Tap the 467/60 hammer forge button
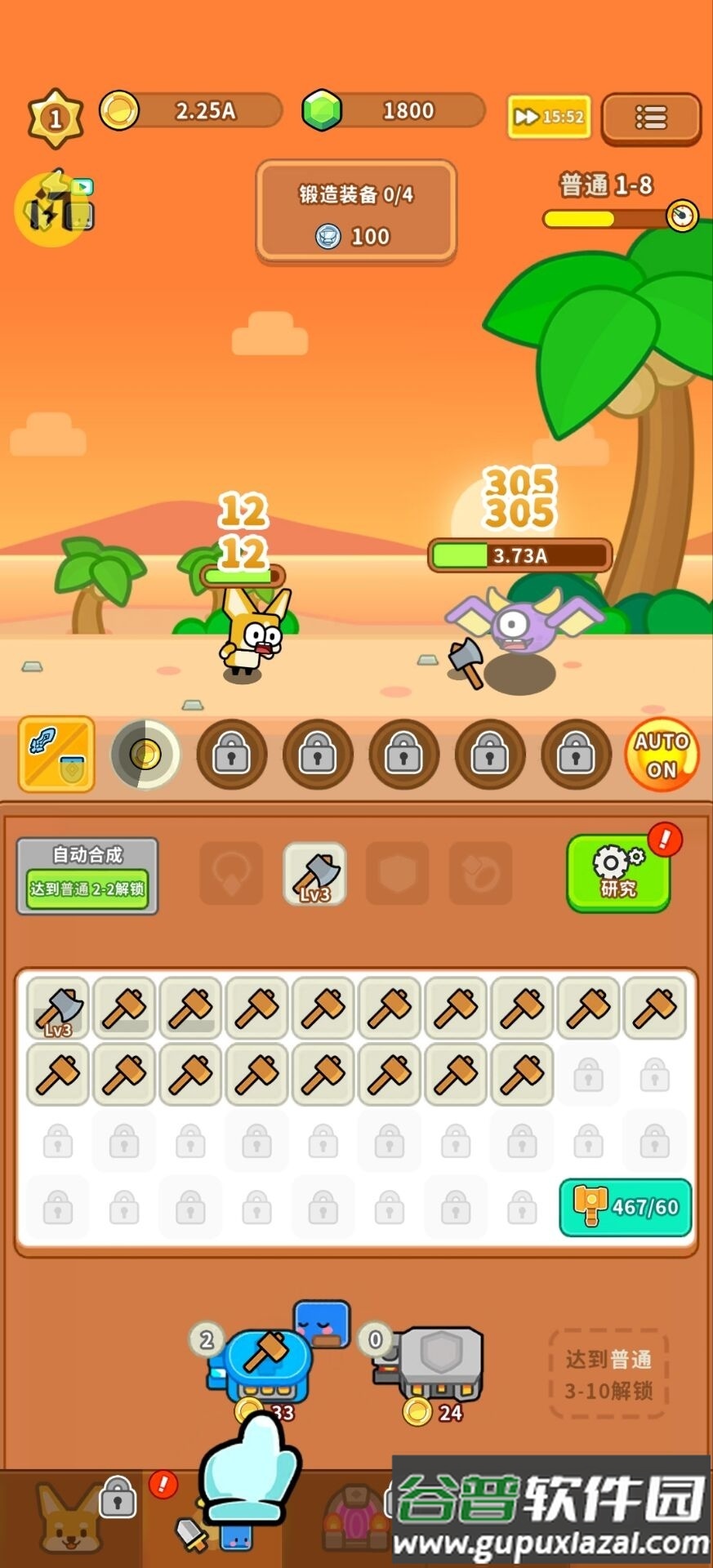The height and width of the screenshot is (1568, 713). [626, 1207]
